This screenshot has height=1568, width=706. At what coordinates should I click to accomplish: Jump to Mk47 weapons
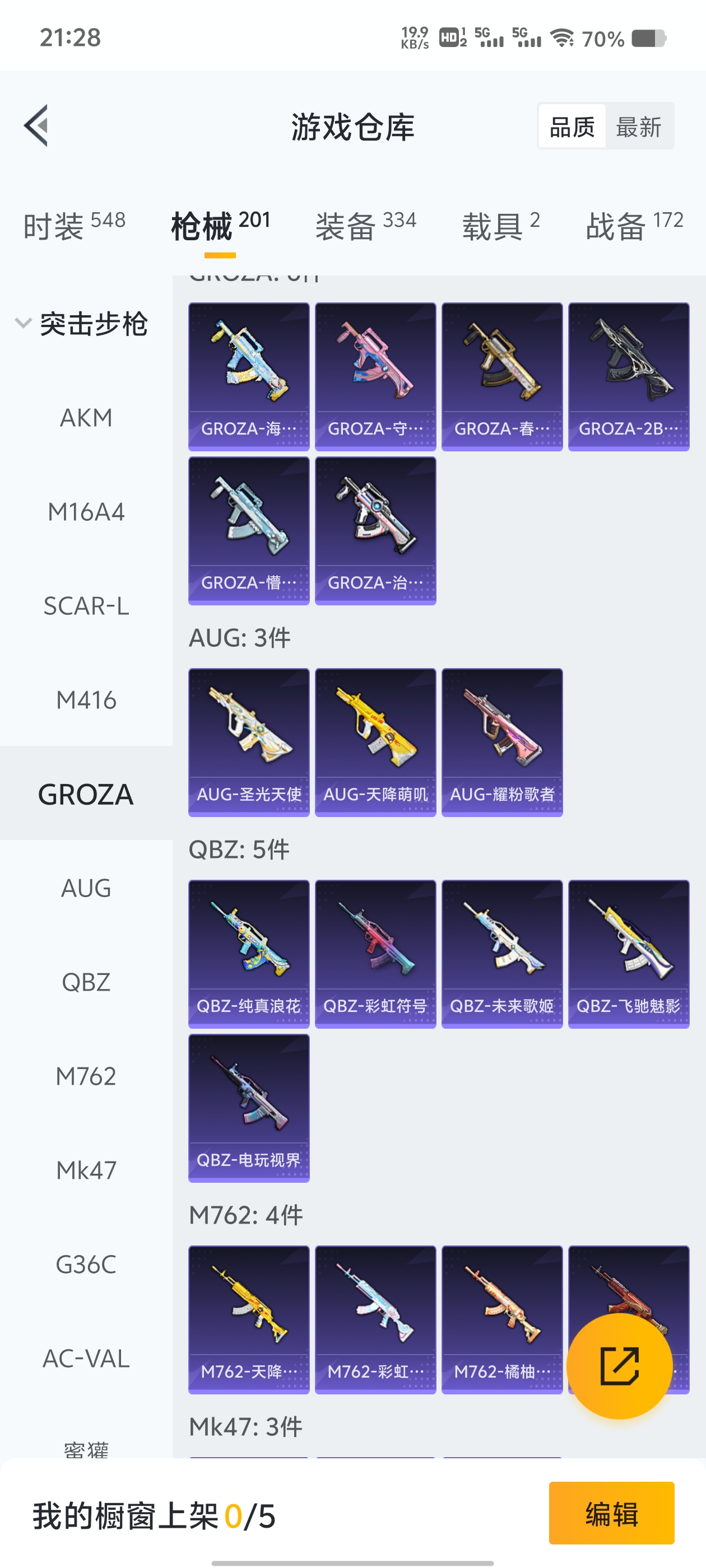coord(86,1170)
